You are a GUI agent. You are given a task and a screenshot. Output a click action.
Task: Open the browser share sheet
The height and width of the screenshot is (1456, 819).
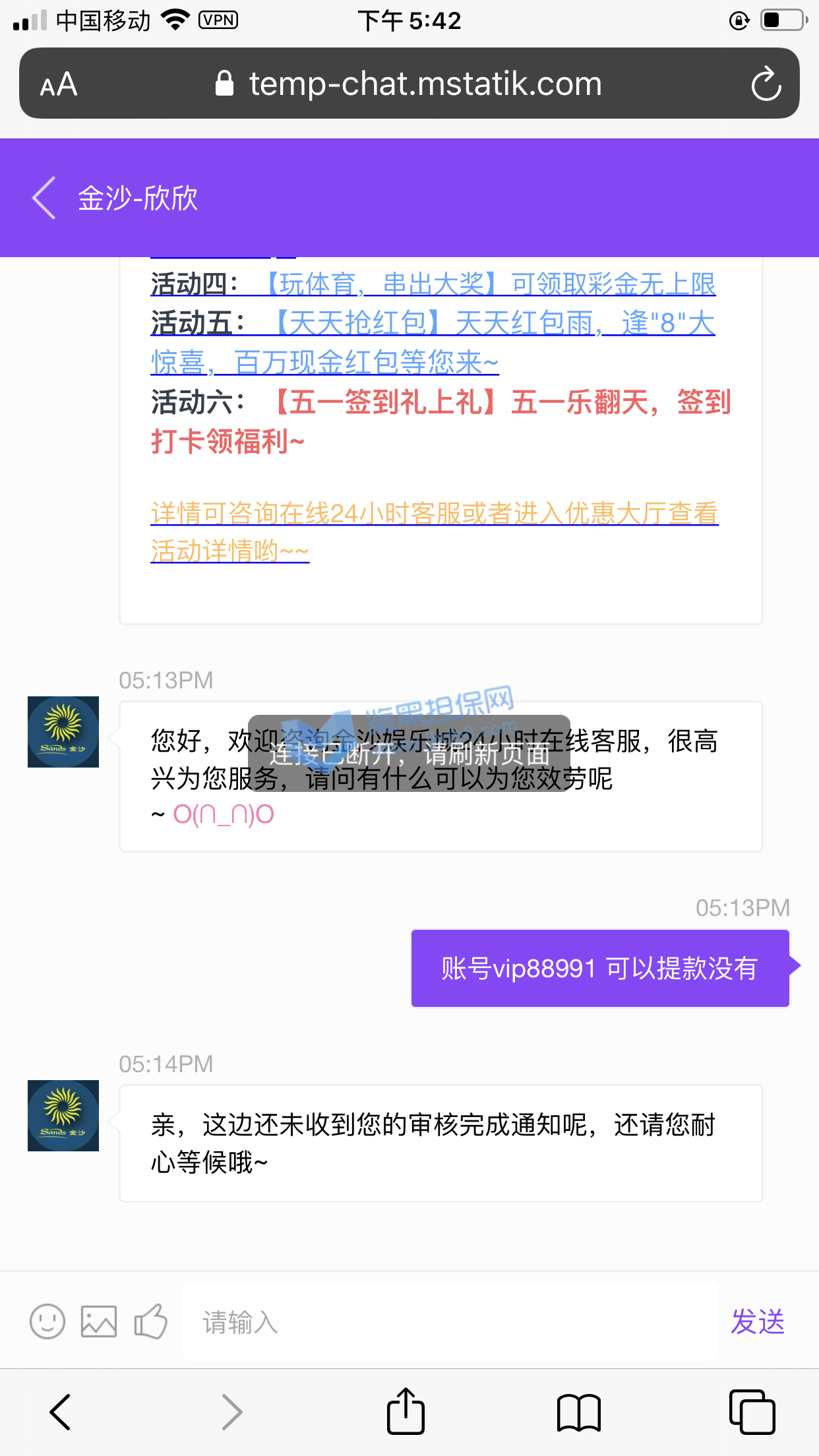[x=406, y=1412]
